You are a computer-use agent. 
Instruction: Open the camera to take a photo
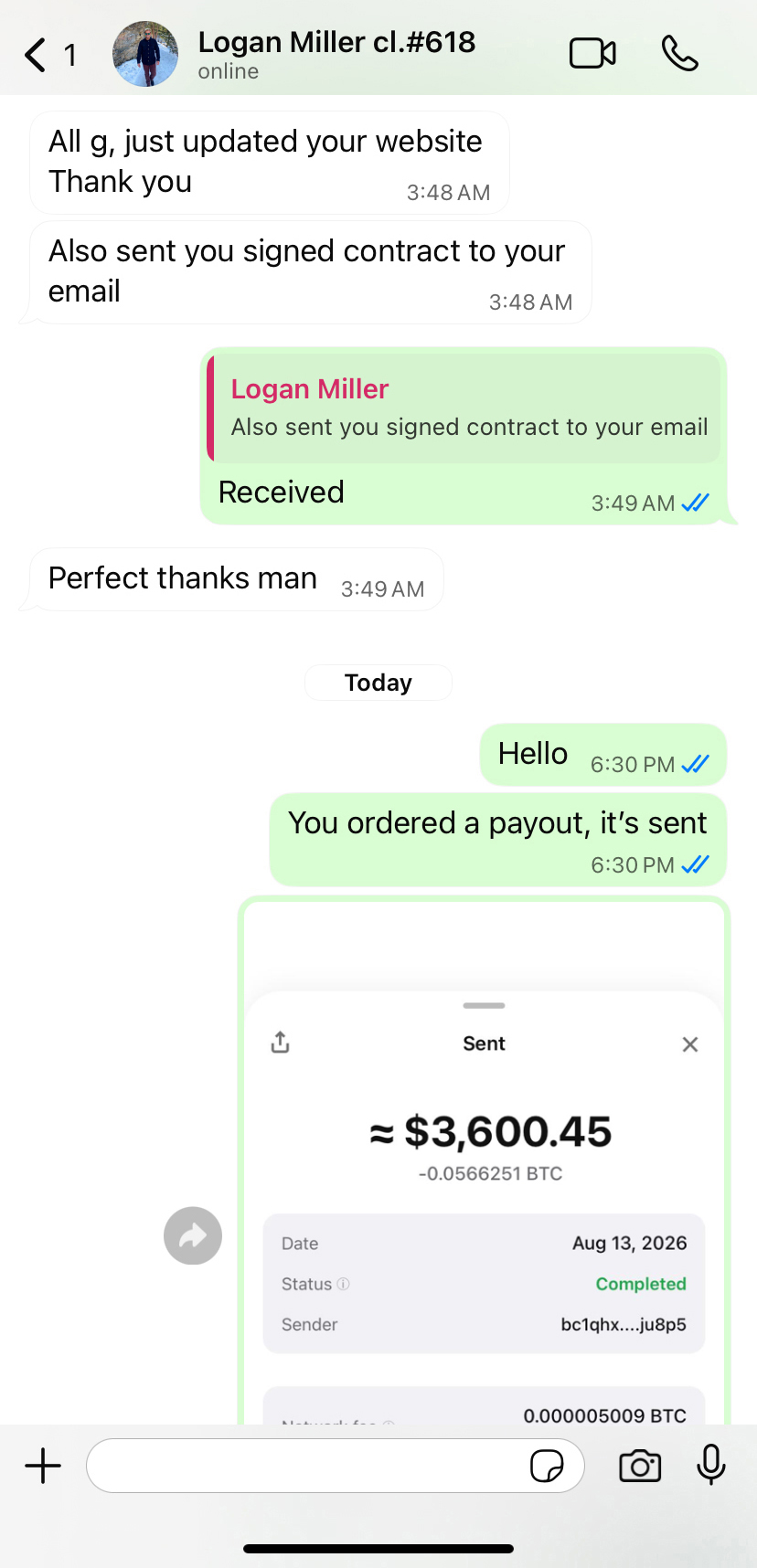pos(640,1466)
